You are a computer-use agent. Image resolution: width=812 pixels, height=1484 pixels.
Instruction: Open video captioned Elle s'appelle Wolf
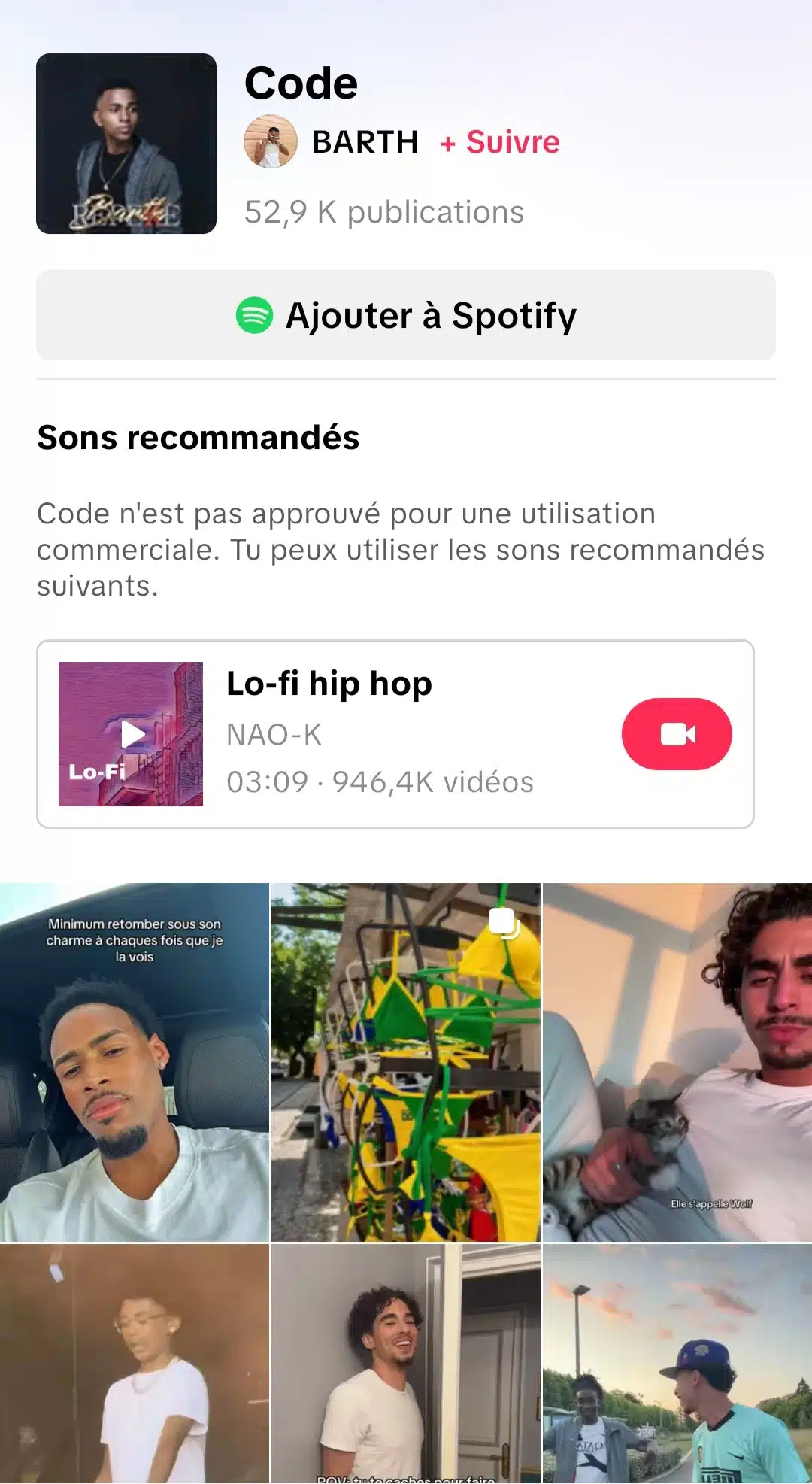pyautogui.click(x=677, y=1062)
